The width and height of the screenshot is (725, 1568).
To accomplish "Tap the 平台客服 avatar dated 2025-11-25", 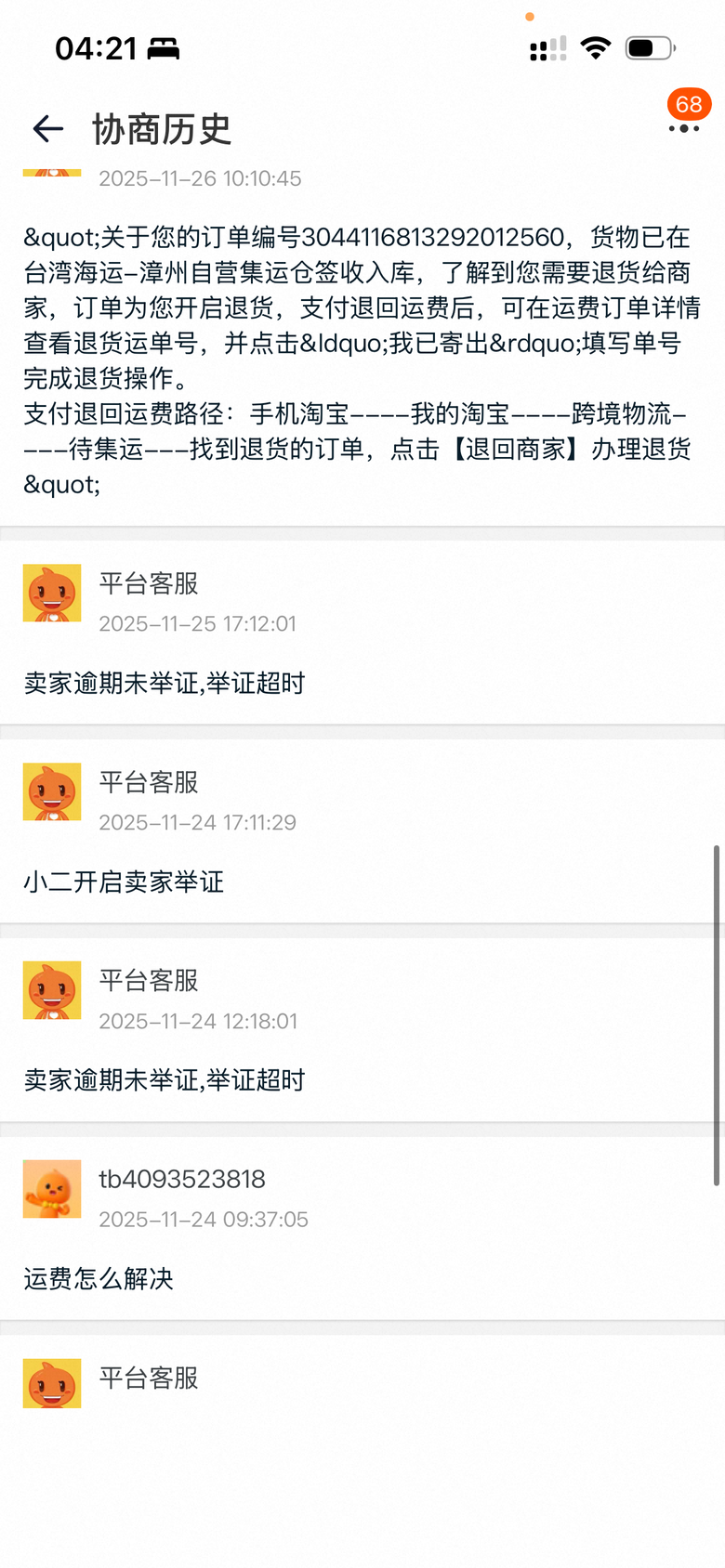I will [x=52, y=593].
